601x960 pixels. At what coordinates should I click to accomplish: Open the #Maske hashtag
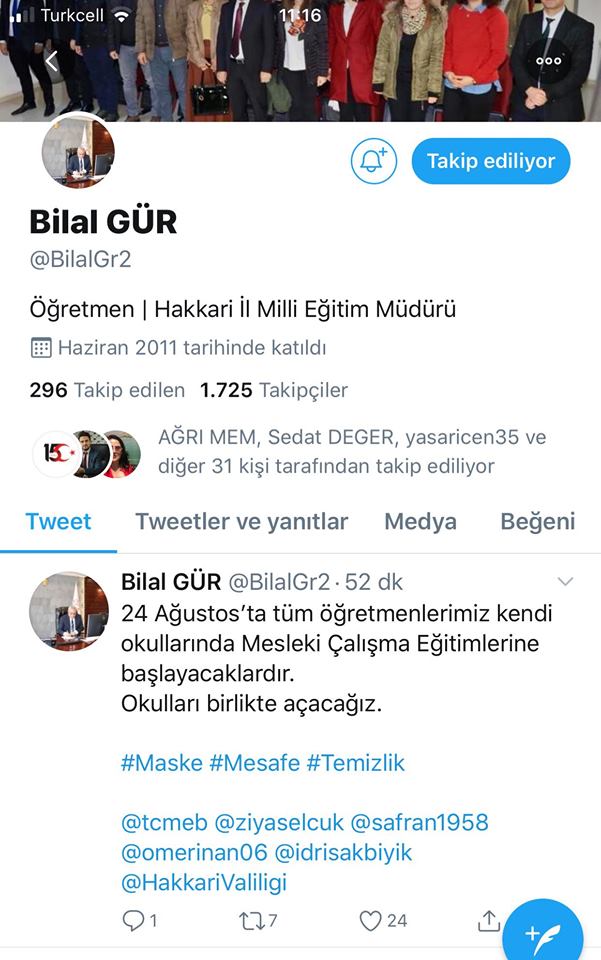pyautogui.click(x=161, y=763)
